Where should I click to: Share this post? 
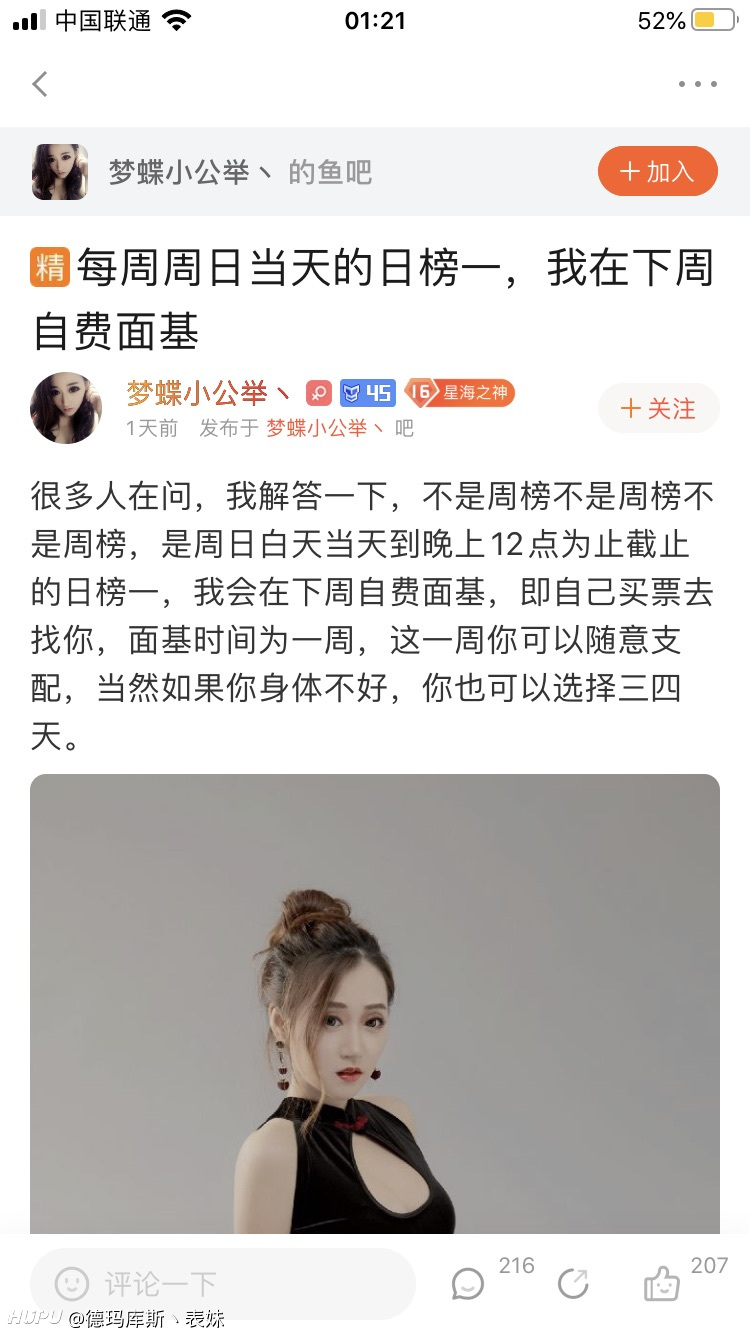click(573, 1283)
